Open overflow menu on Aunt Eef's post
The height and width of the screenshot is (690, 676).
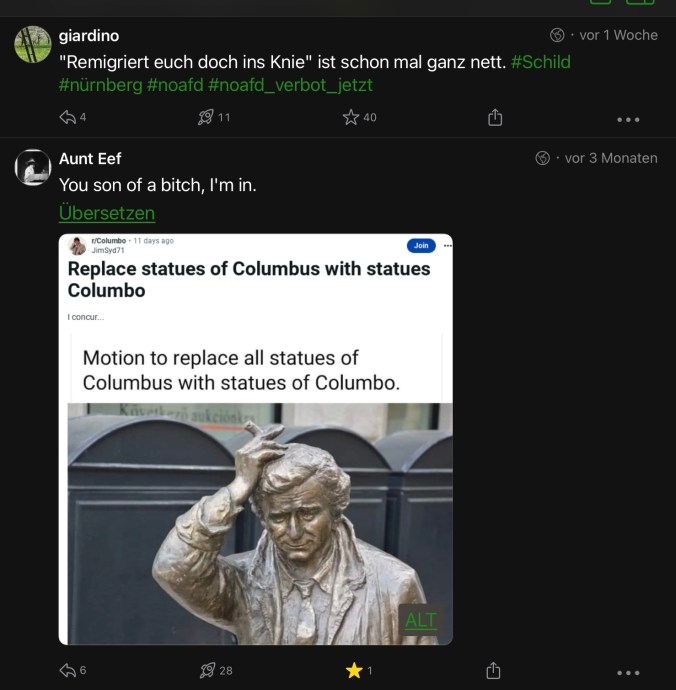point(628,672)
